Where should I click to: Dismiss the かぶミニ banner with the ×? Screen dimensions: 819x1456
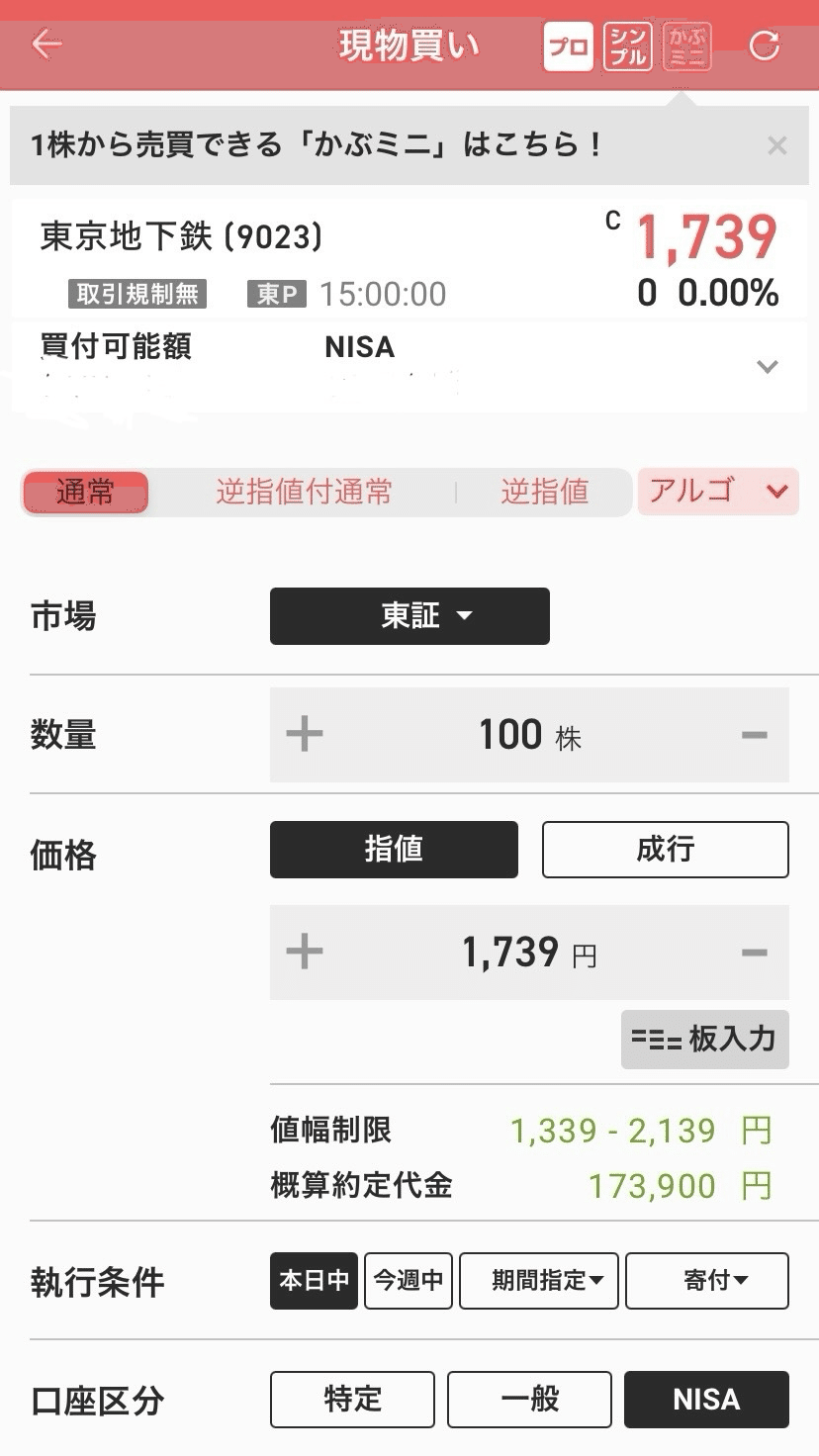point(777,145)
